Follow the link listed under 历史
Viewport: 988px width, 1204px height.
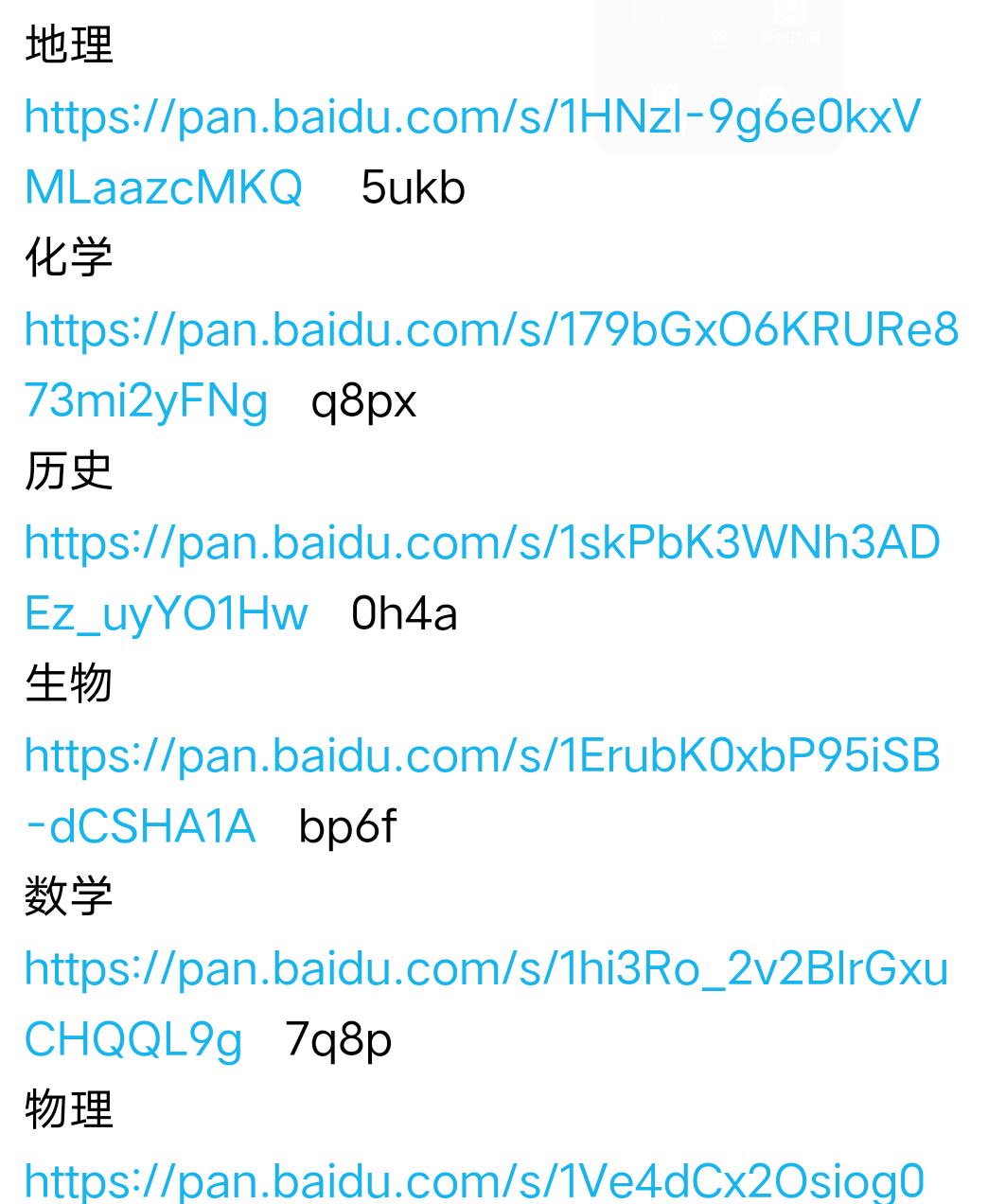point(481,543)
